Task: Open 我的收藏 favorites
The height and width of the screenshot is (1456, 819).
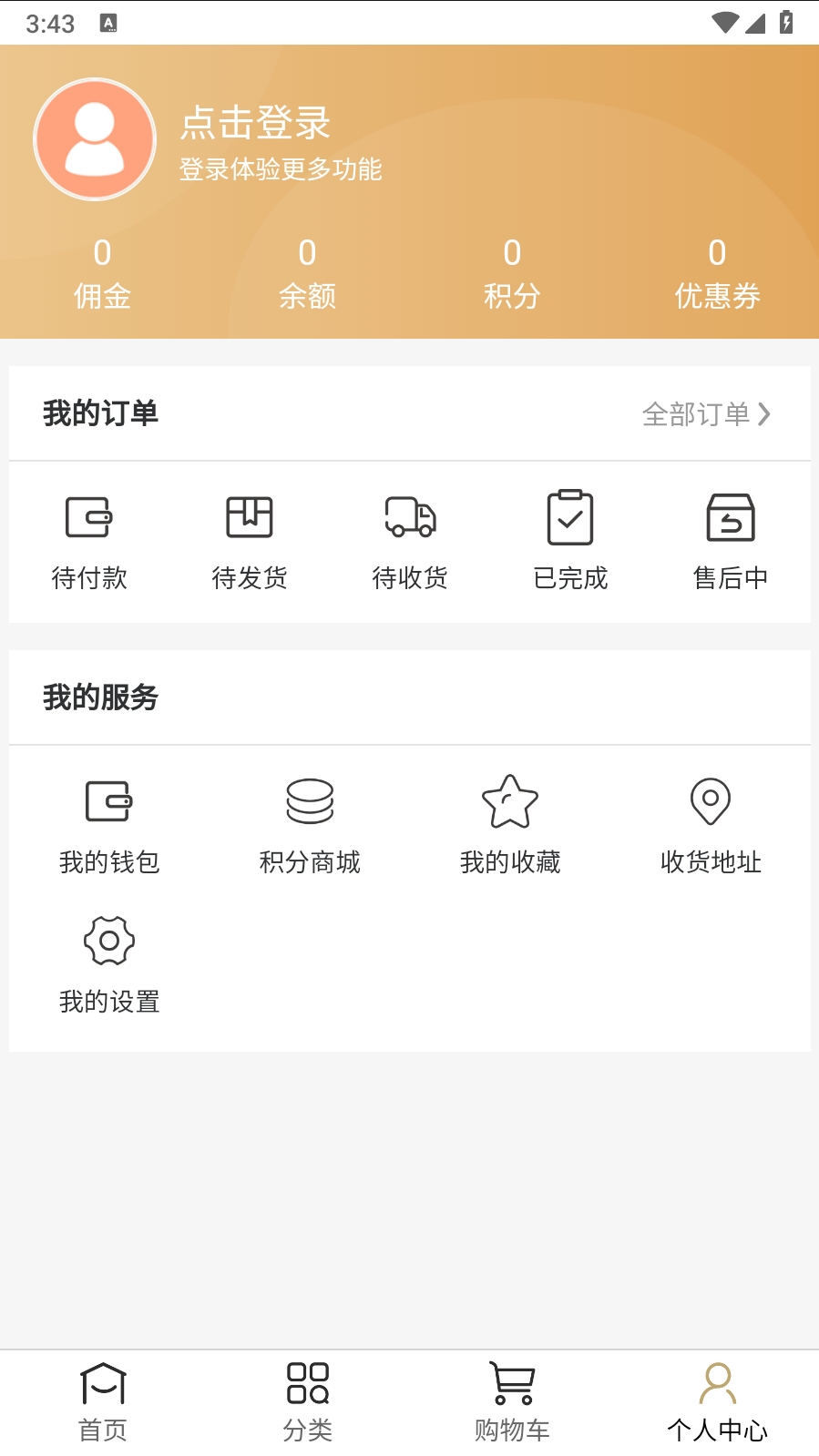Action: tap(510, 825)
